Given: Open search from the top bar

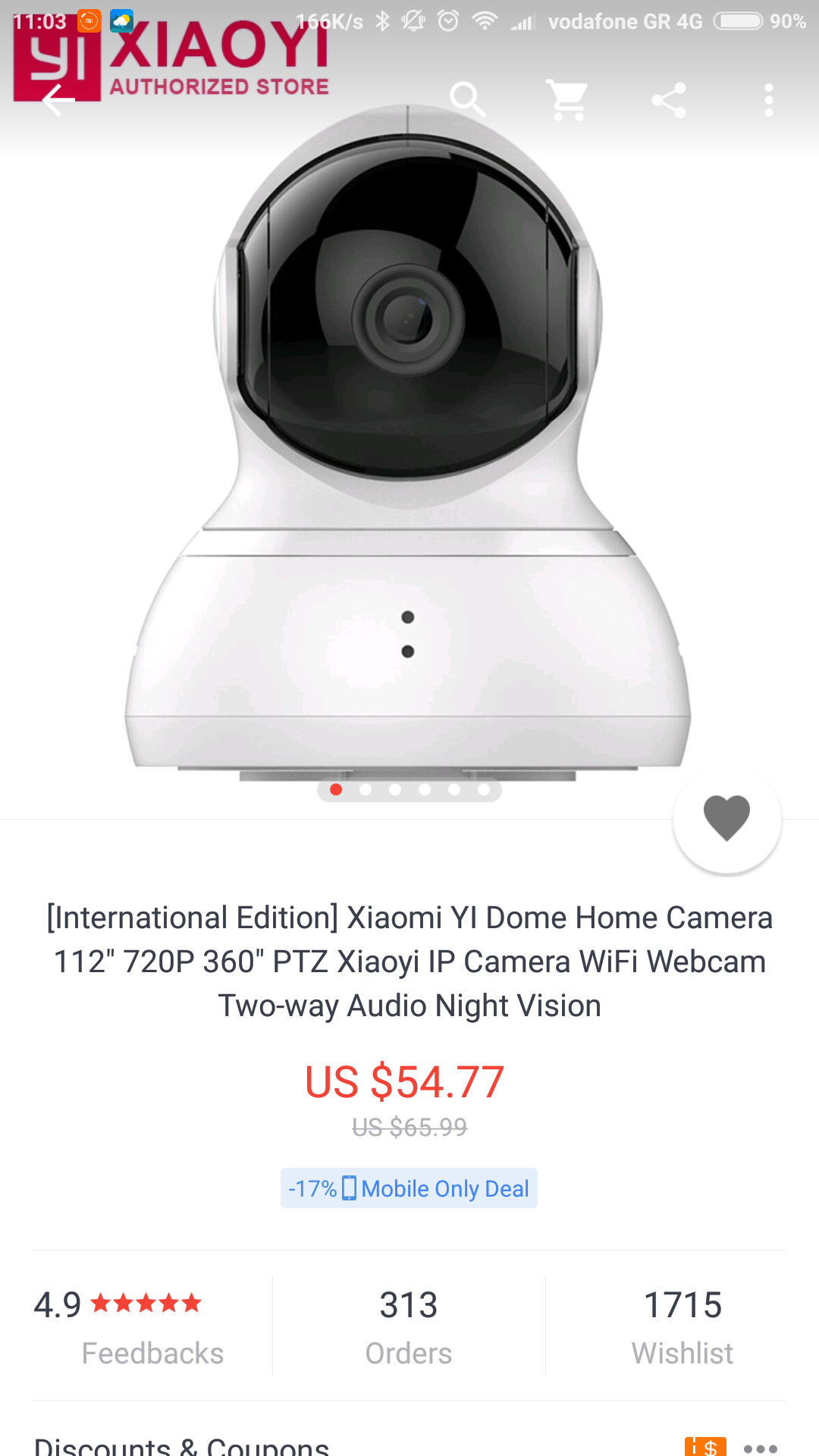Looking at the screenshot, I should click(466, 99).
